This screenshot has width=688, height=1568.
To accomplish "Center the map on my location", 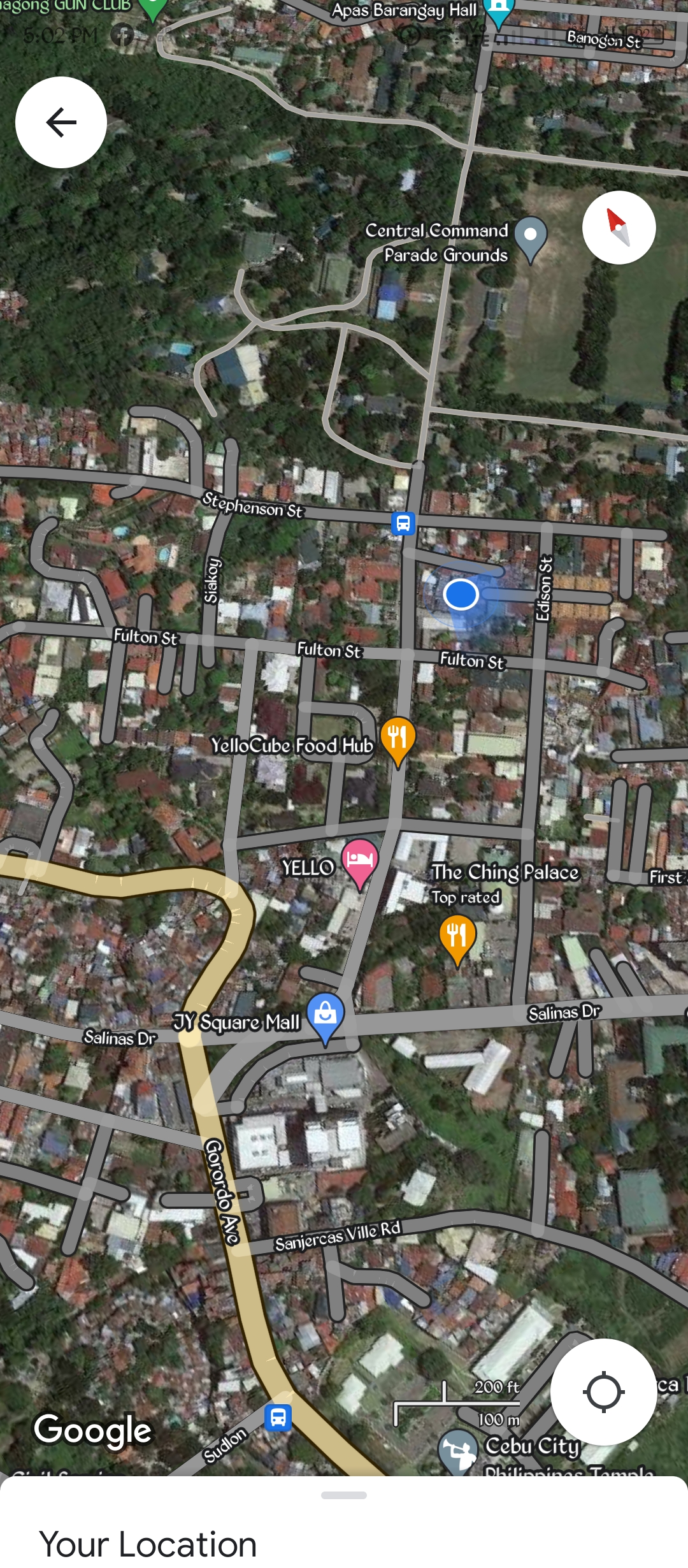I will pos(603,1392).
